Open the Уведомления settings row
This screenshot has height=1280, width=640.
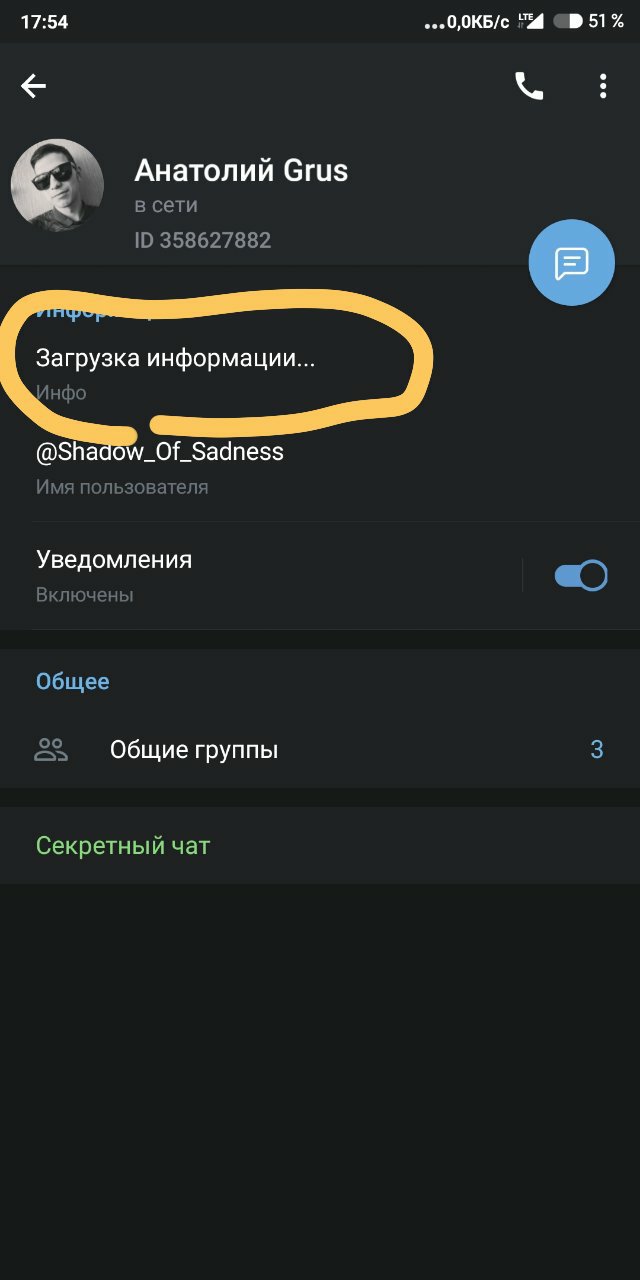(260, 576)
